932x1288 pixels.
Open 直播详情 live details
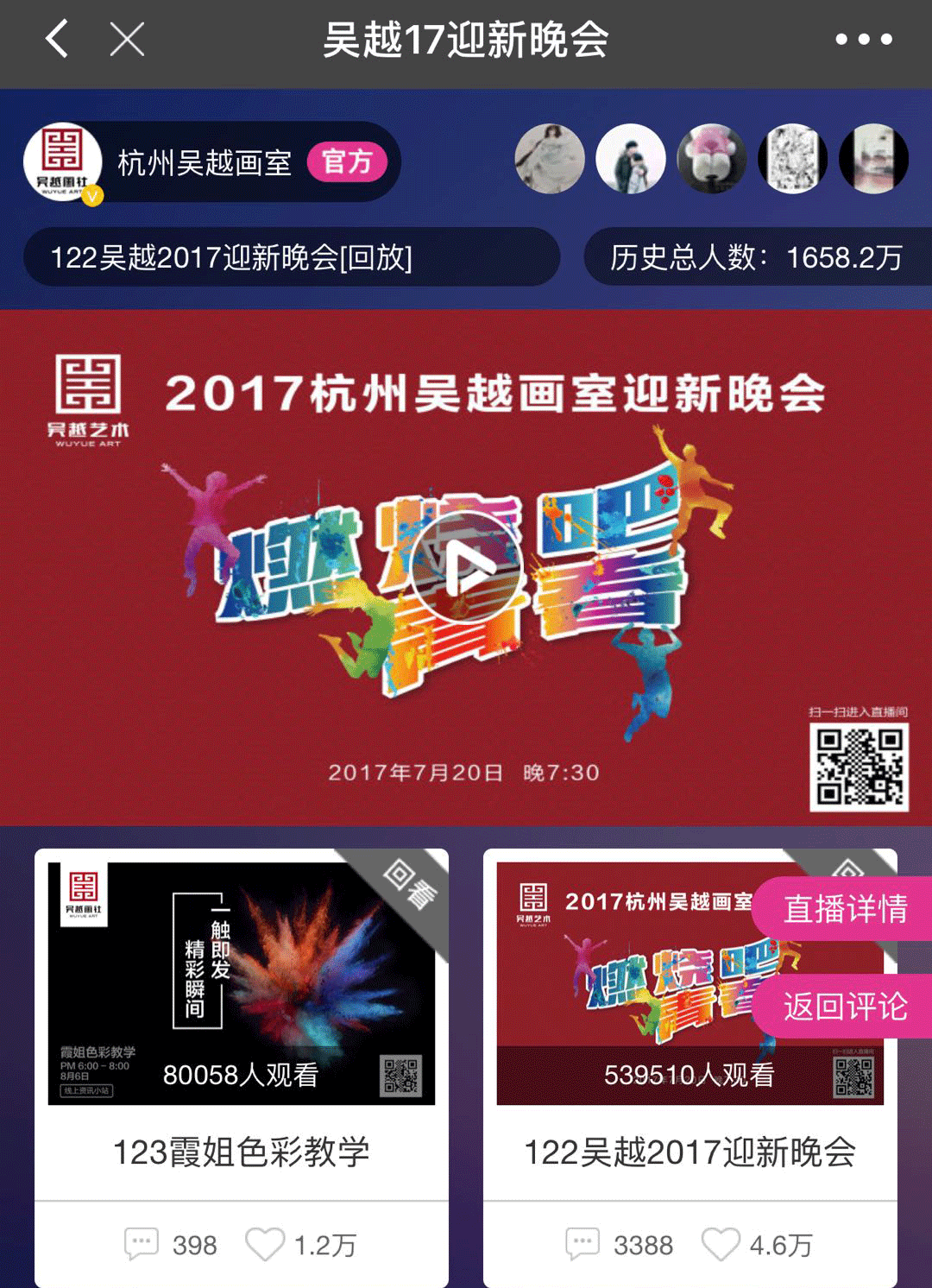[844, 909]
